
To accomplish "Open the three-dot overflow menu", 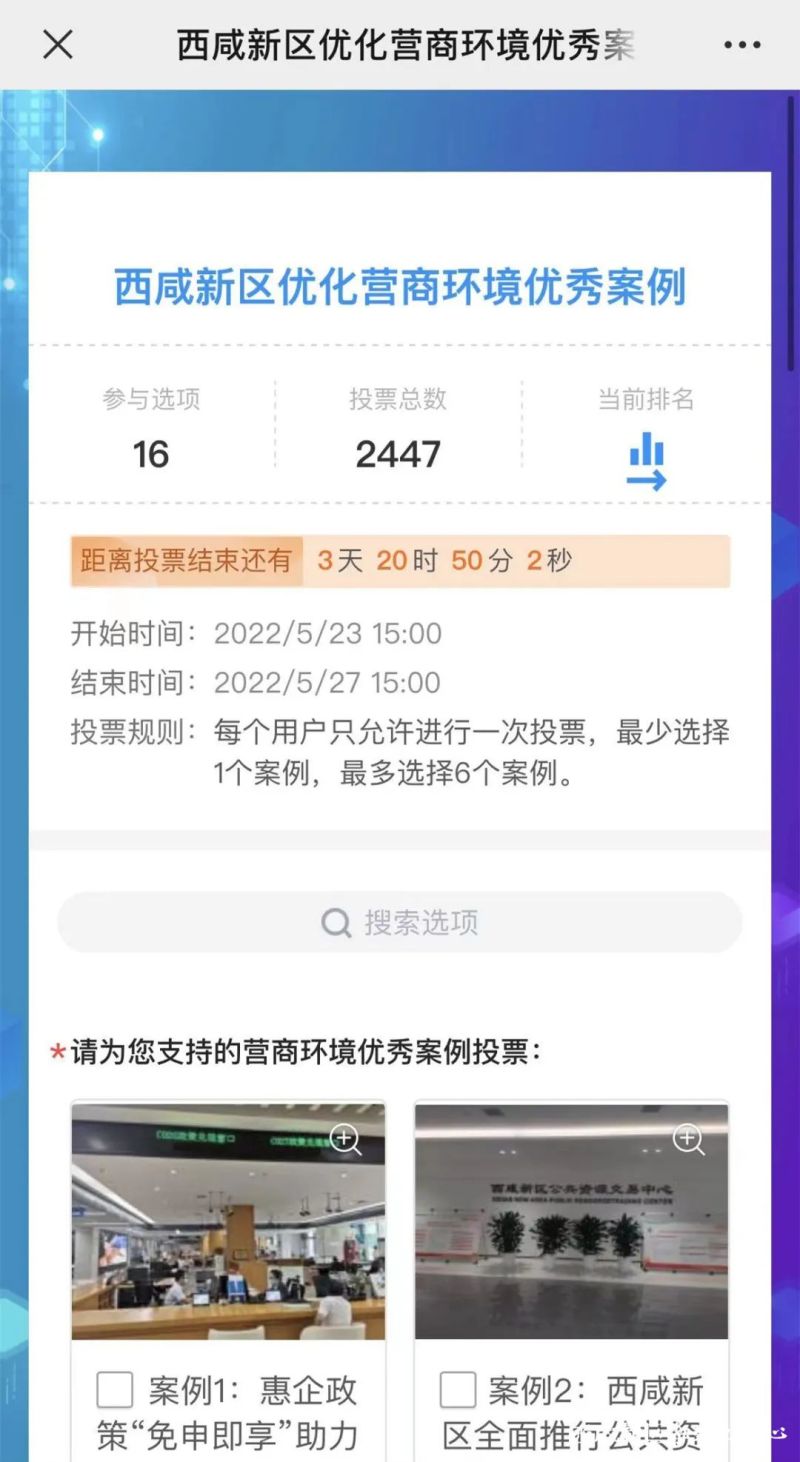I will (742, 45).
